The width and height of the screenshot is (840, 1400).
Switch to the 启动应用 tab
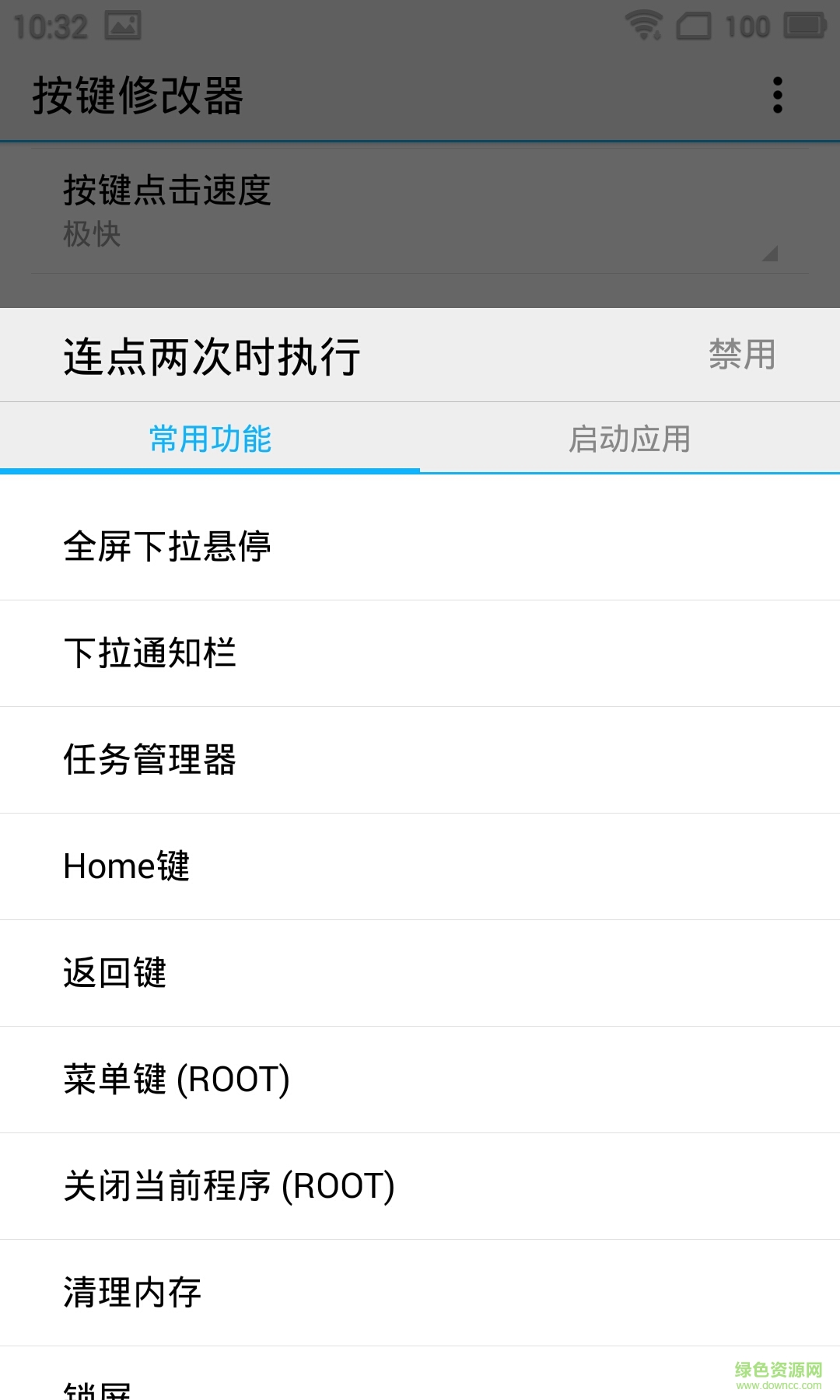click(x=629, y=439)
